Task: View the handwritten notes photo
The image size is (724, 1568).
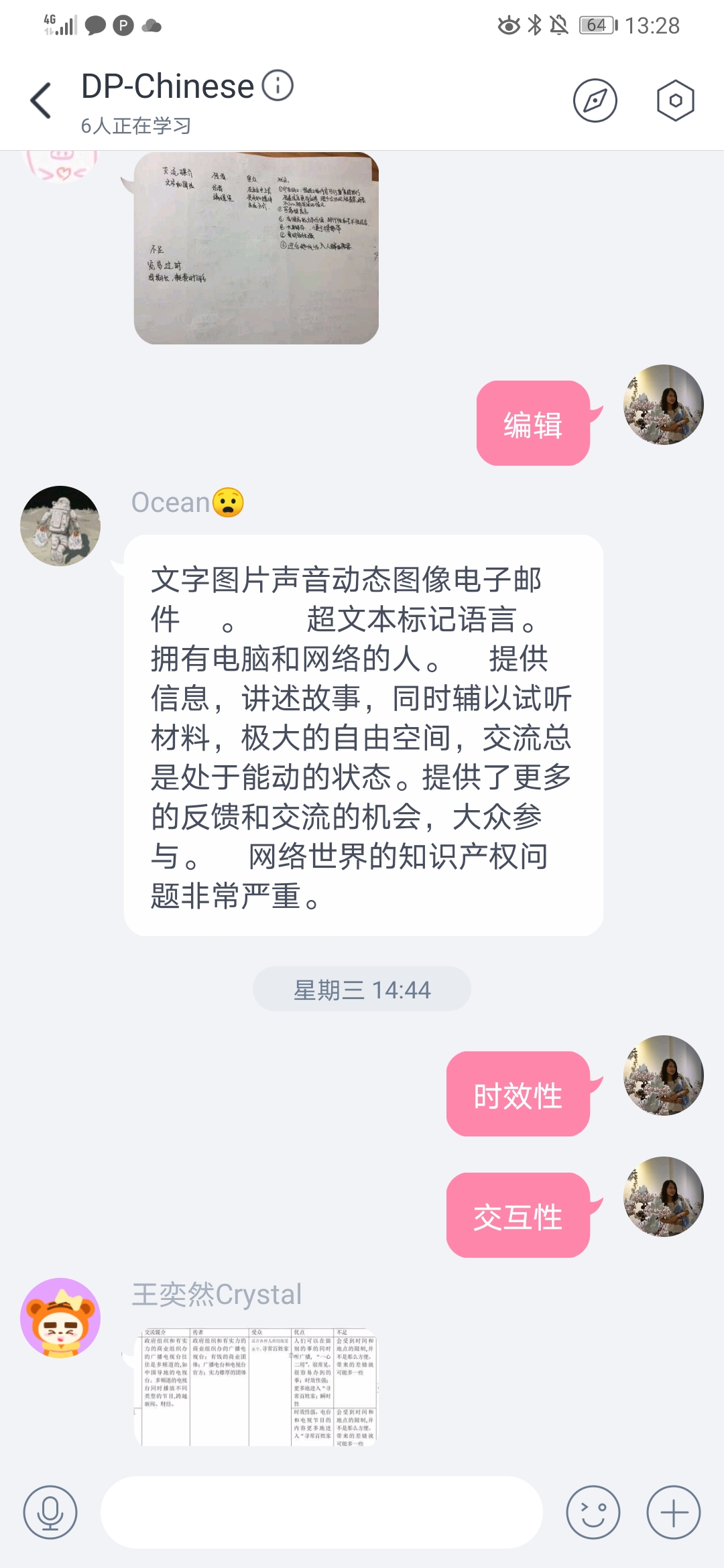Action: [x=256, y=248]
